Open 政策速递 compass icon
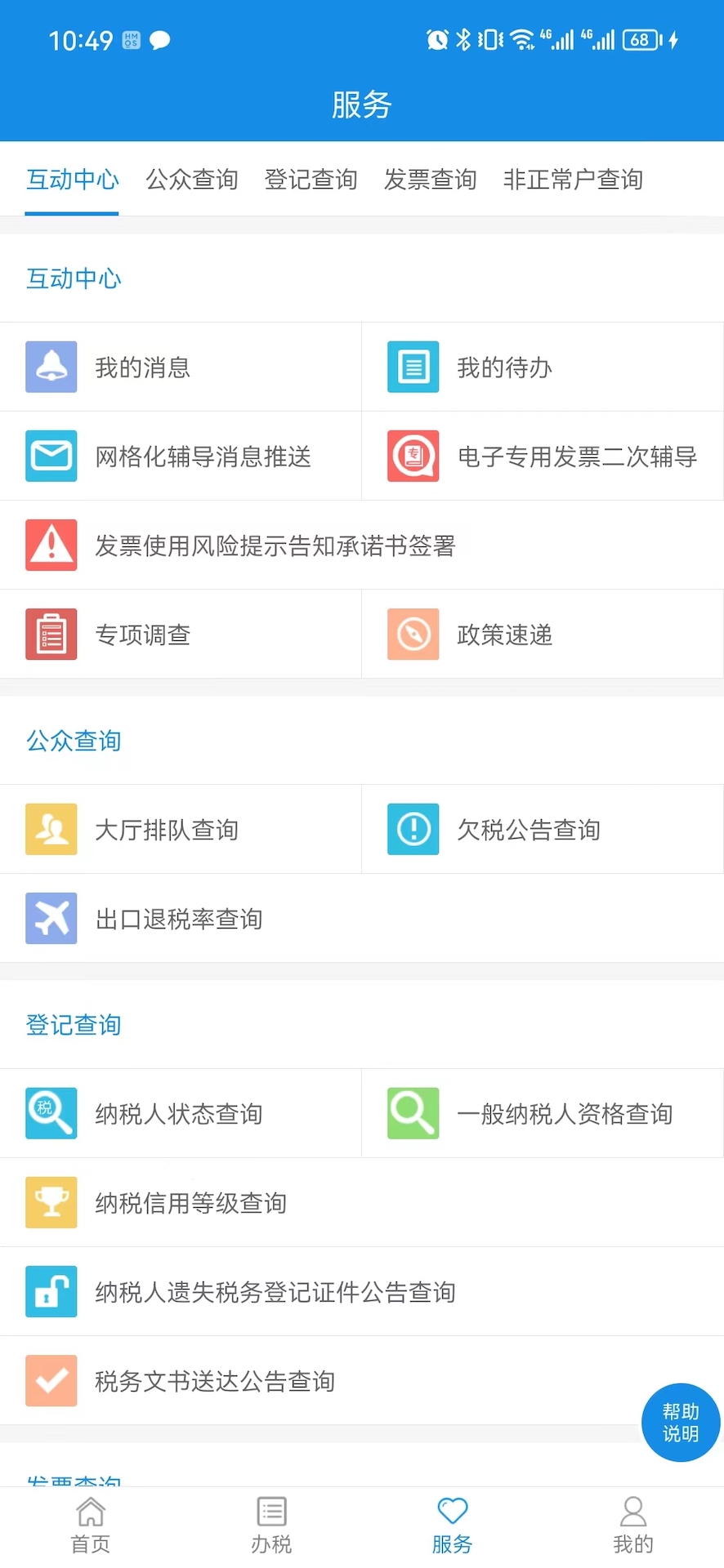The image size is (724, 1568). tap(413, 634)
